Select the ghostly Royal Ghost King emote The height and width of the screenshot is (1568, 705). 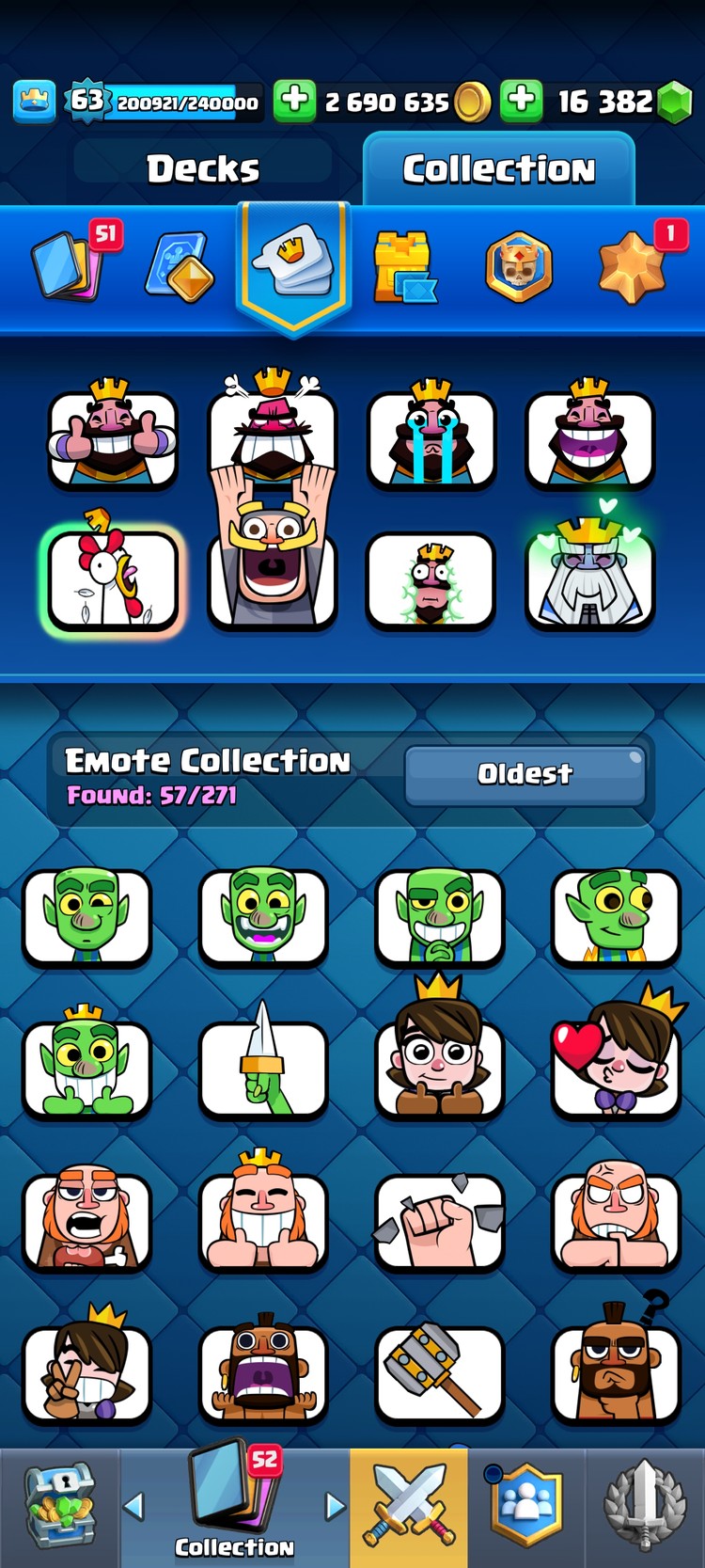click(589, 577)
